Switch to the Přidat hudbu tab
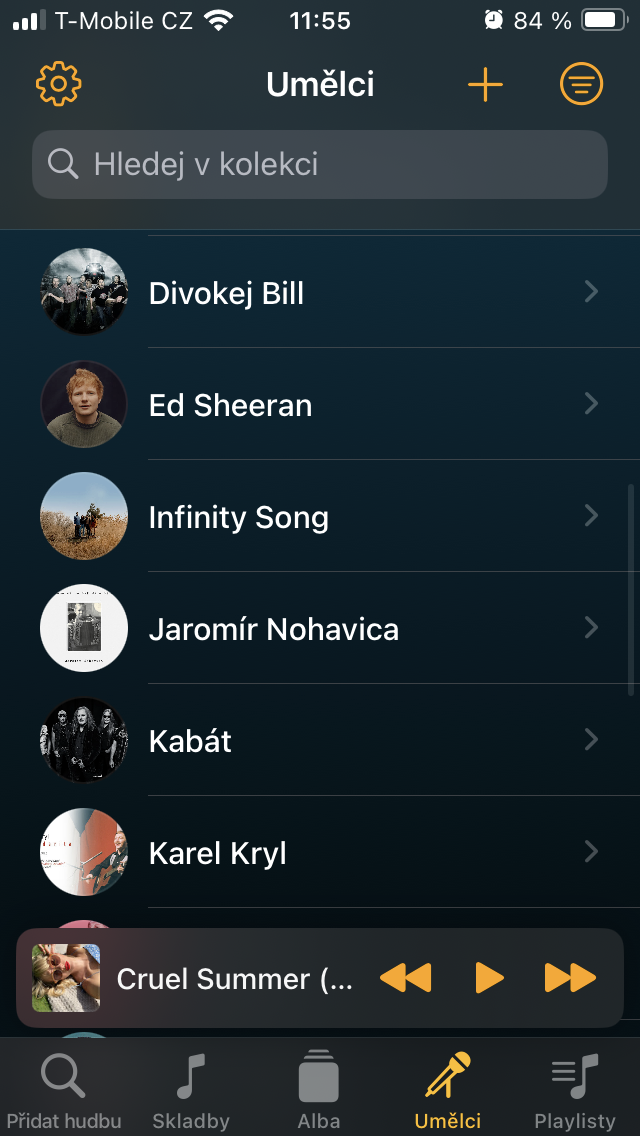 (63, 1090)
